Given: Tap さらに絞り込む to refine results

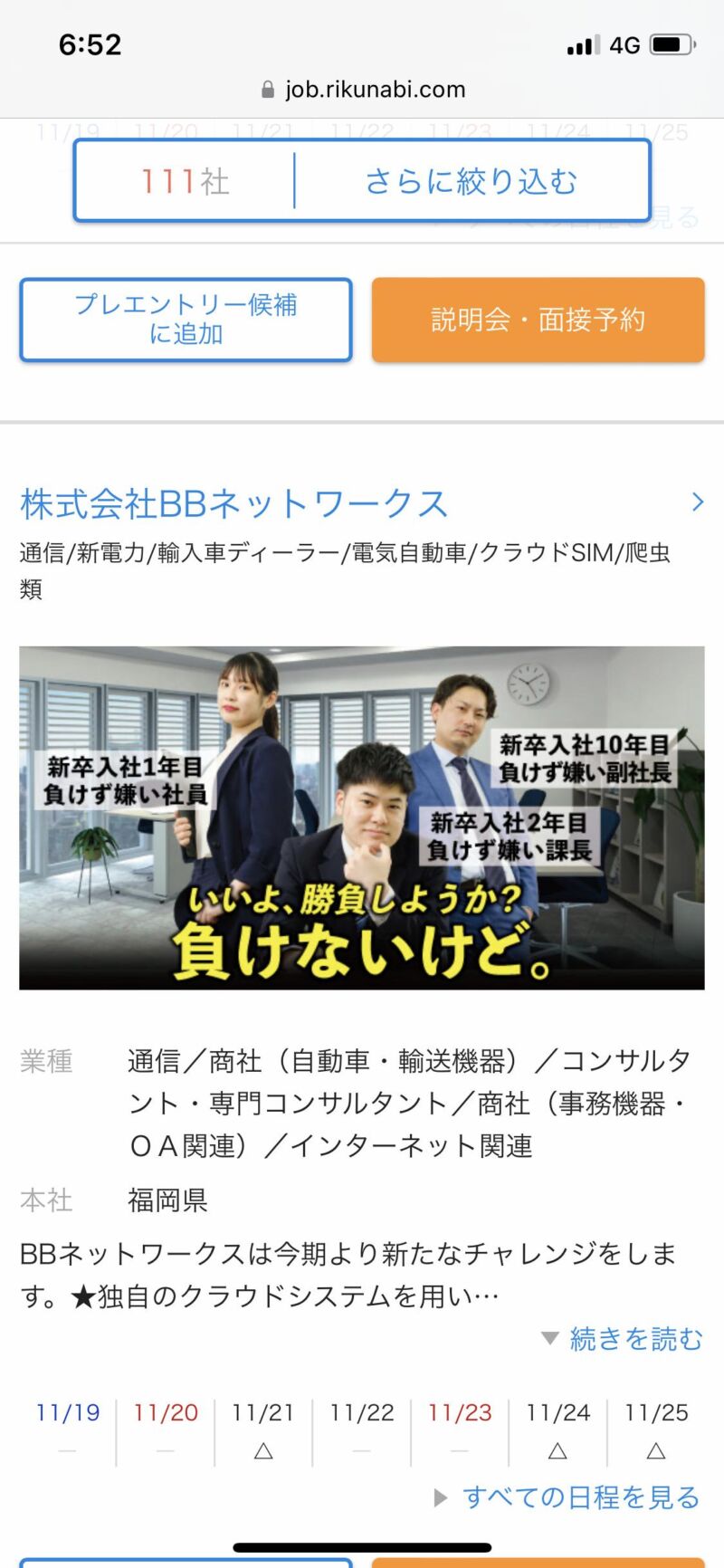Looking at the screenshot, I should pyautogui.click(x=471, y=182).
